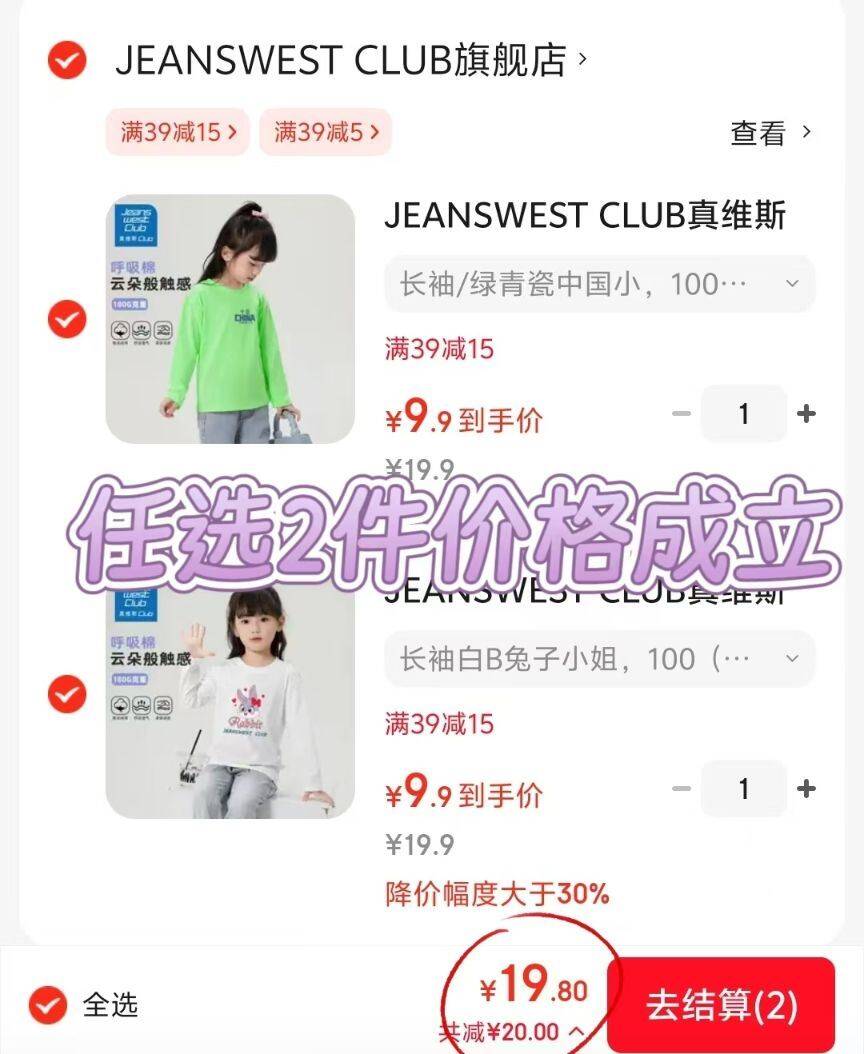
Task: Expand the 长袖/绿青瓷中国小 variant dropdown
Action: 600,284
